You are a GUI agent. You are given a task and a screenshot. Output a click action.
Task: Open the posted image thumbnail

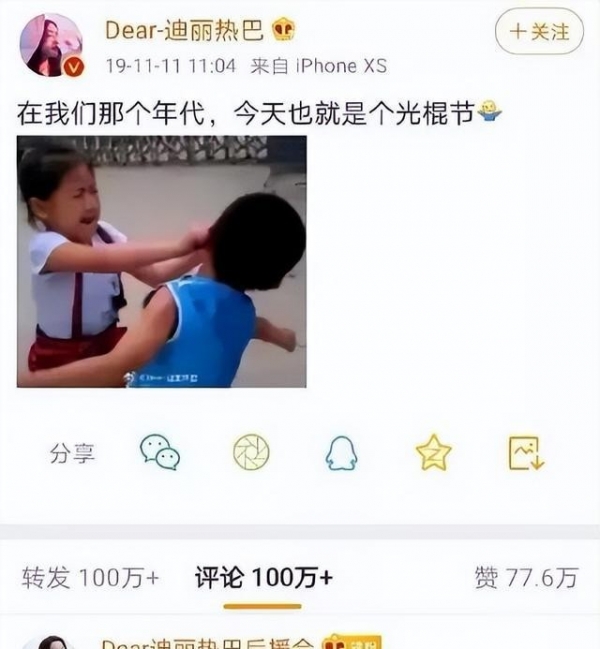pos(162,262)
